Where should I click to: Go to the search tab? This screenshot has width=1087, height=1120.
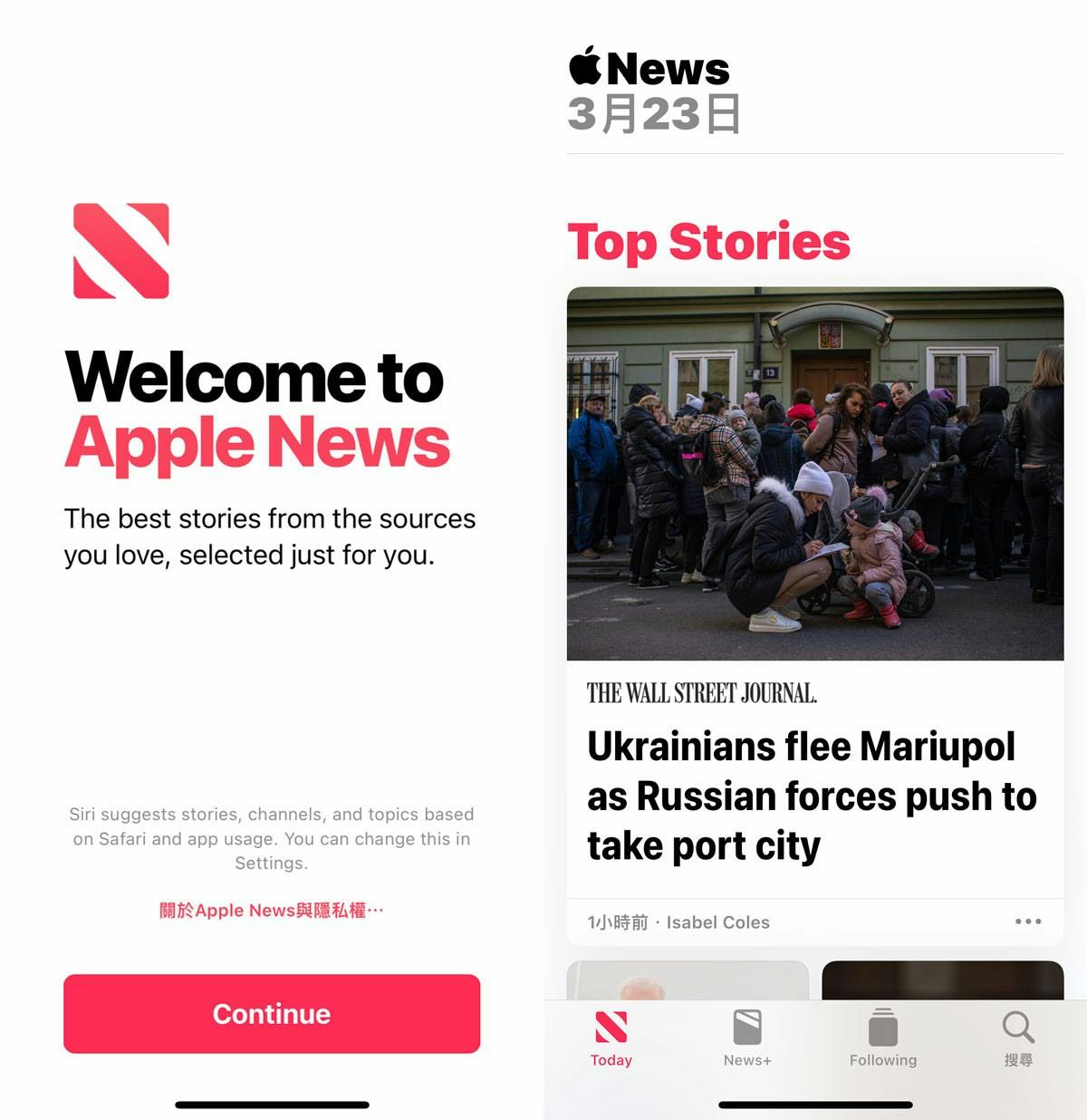[x=1018, y=1038]
